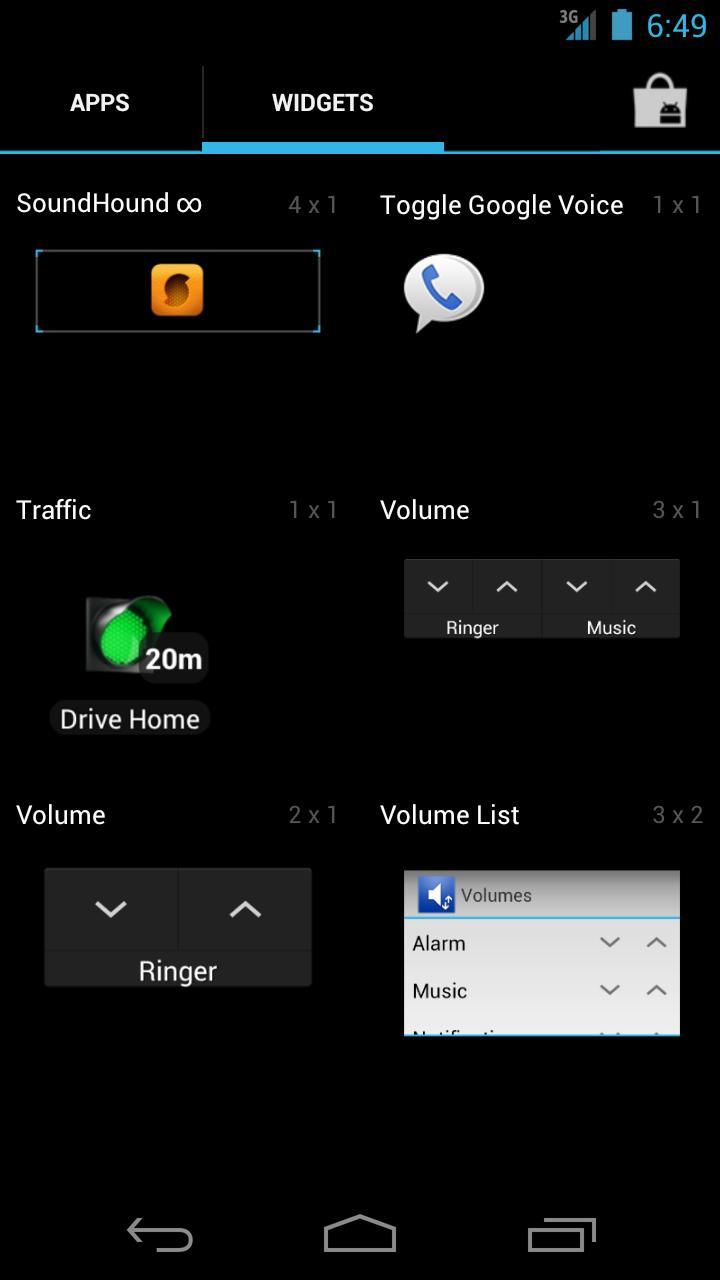Screen dimensions: 720x1280
Task: Tap Music label on the 3x1 Volume widget
Action: click(x=611, y=627)
